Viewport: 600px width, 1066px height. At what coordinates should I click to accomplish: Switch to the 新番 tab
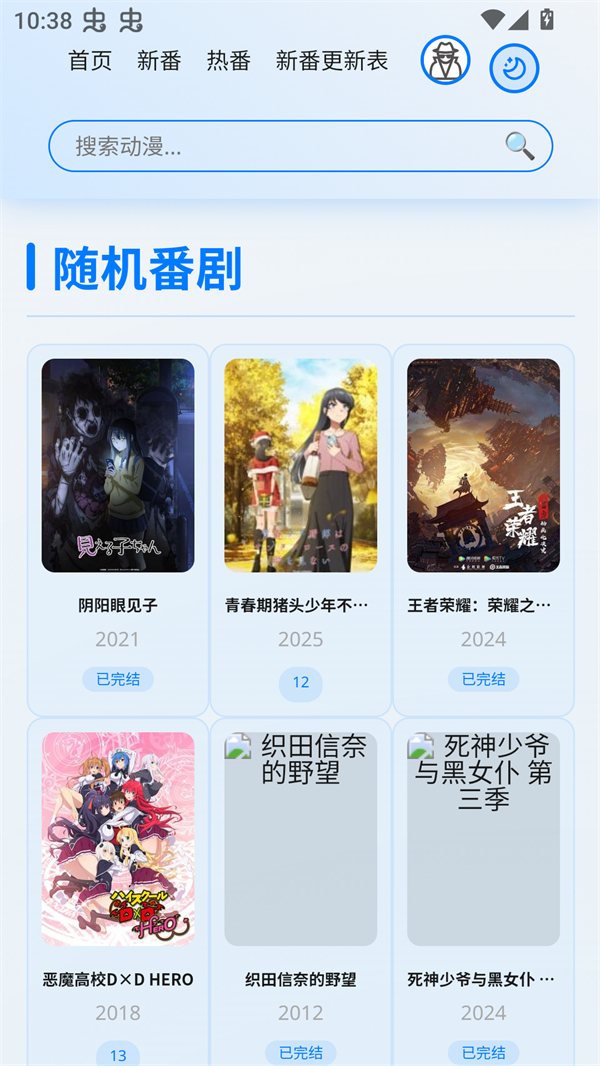coord(159,61)
